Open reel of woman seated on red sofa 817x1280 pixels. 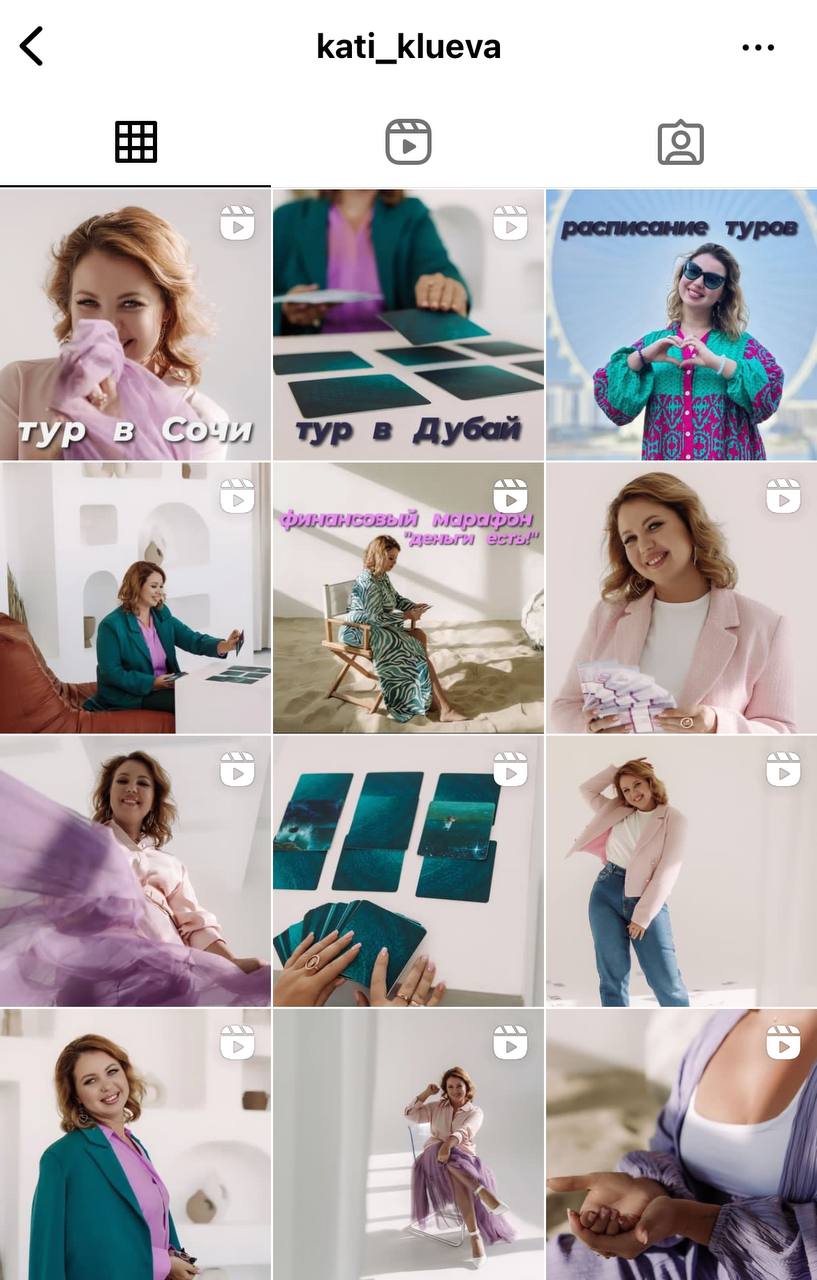(135, 598)
